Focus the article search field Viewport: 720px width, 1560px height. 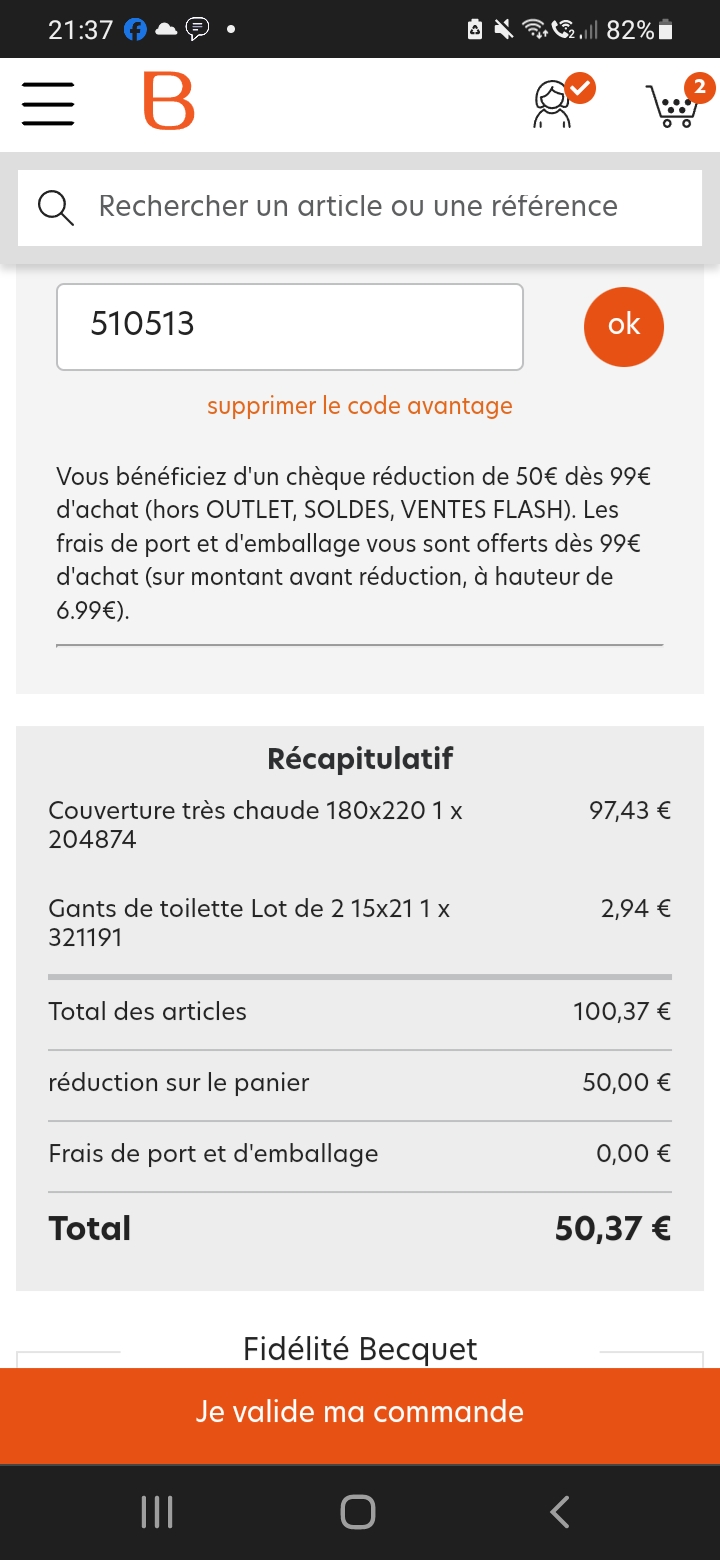[358, 207]
